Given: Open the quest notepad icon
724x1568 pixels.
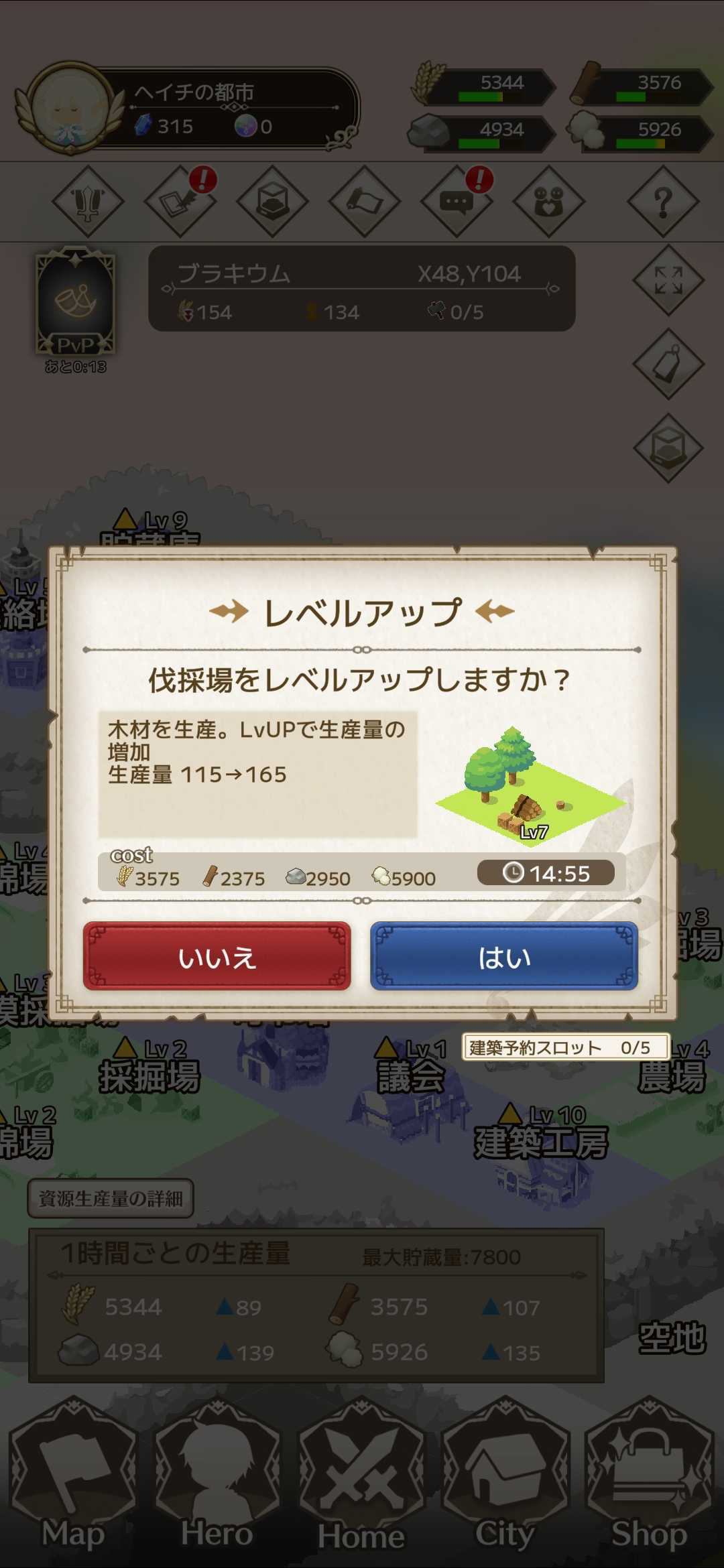Looking at the screenshot, I should [x=180, y=202].
